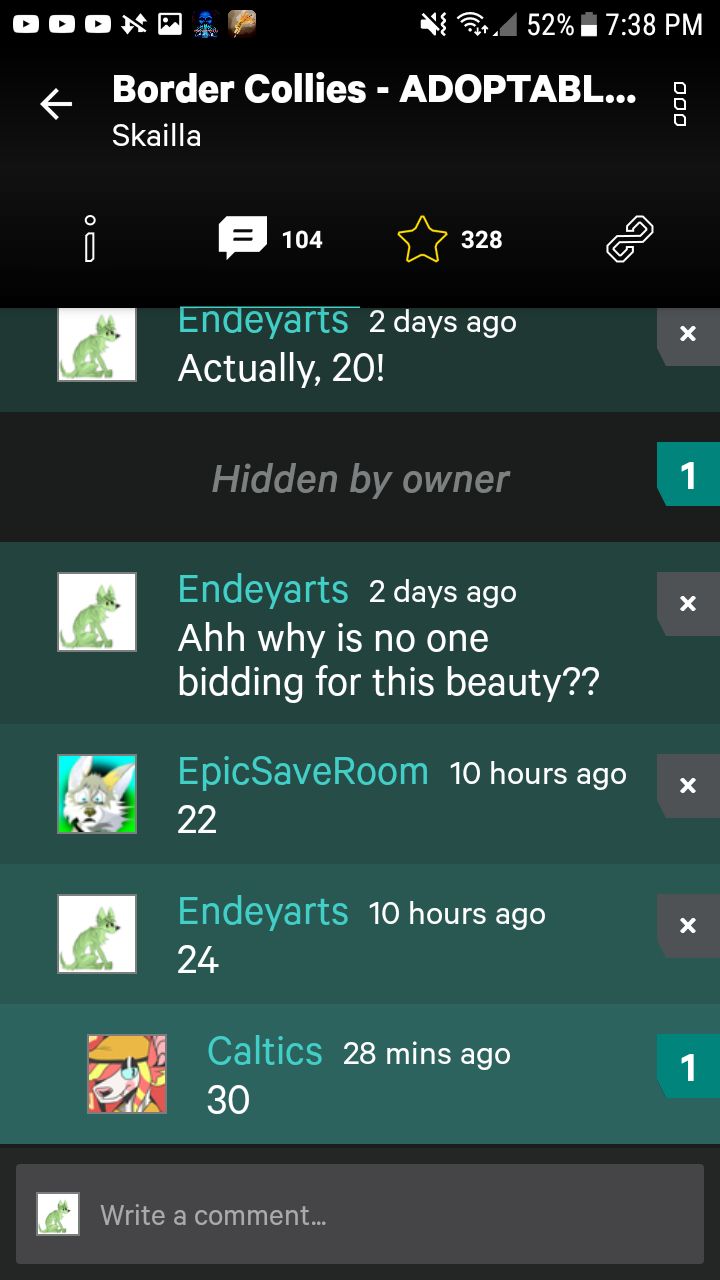Screen dimensions: 720x1280
Task: Open the Caltics username link
Action: click(x=265, y=1052)
